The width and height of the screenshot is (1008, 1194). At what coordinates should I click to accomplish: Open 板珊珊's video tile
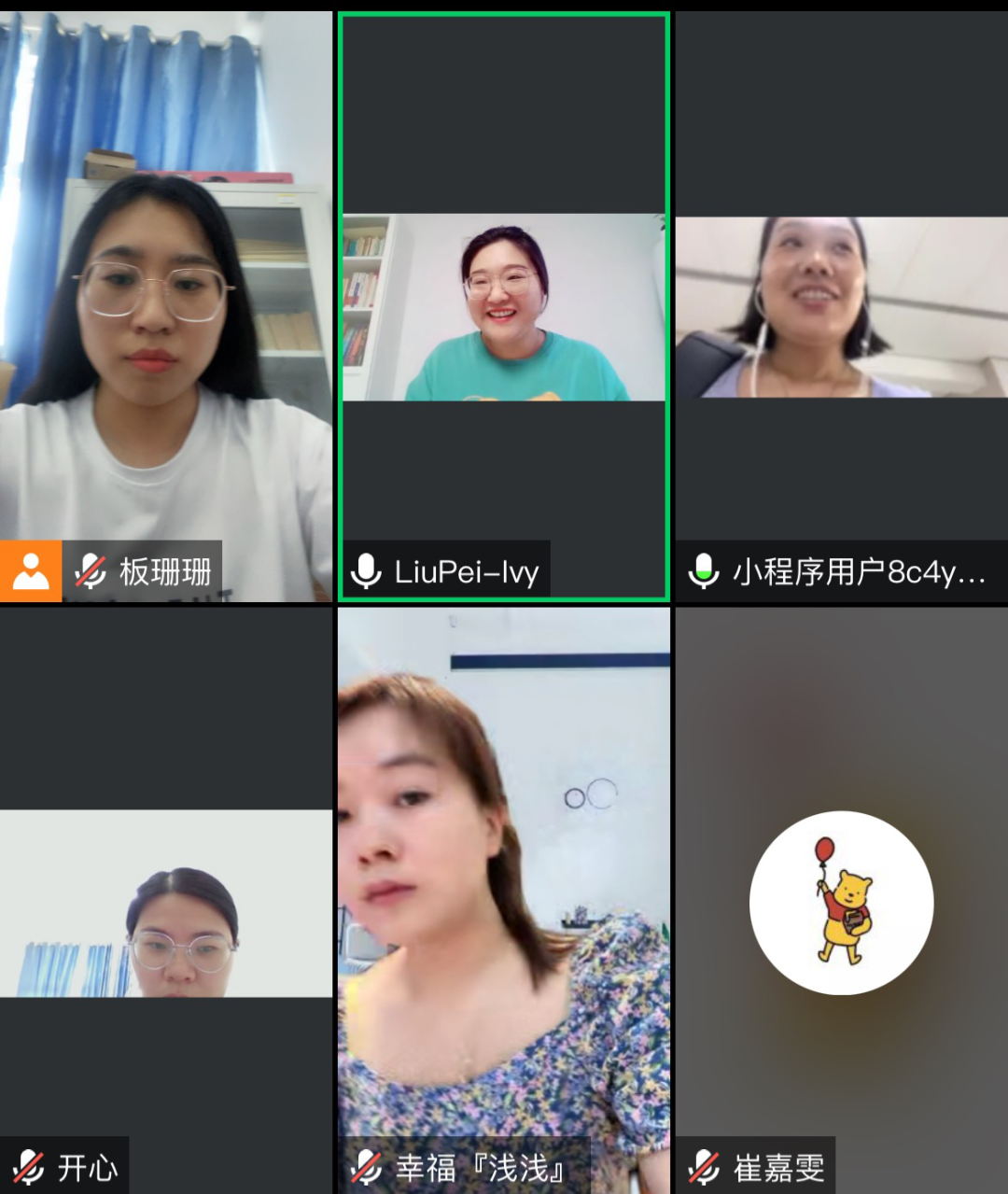[166, 308]
